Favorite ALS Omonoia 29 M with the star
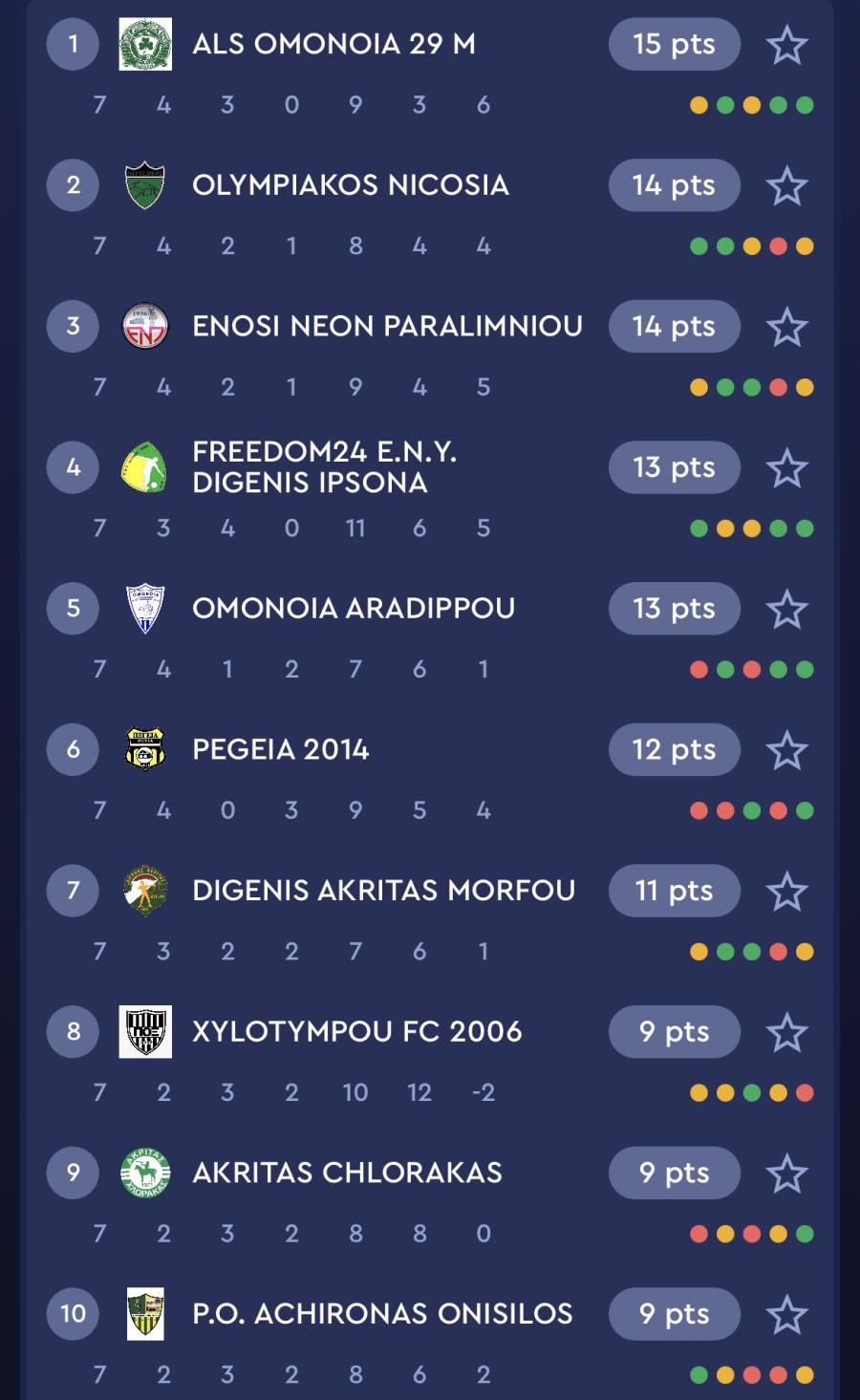Screen dimensions: 860x1400 click(x=786, y=45)
